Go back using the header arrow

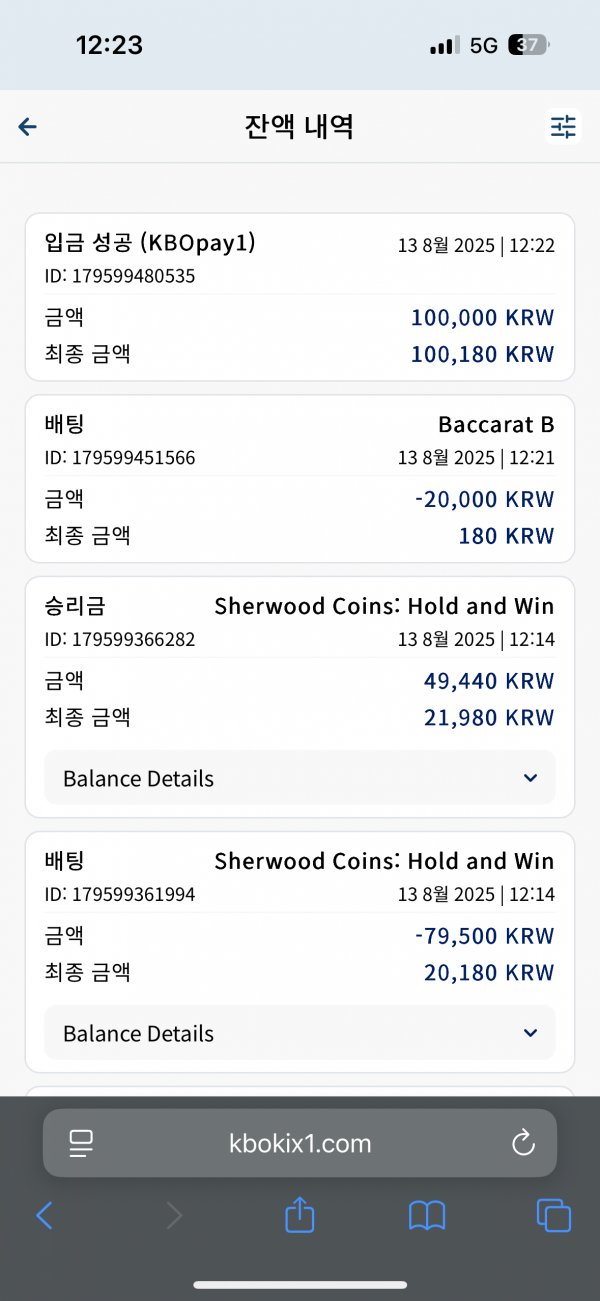(x=28, y=127)
